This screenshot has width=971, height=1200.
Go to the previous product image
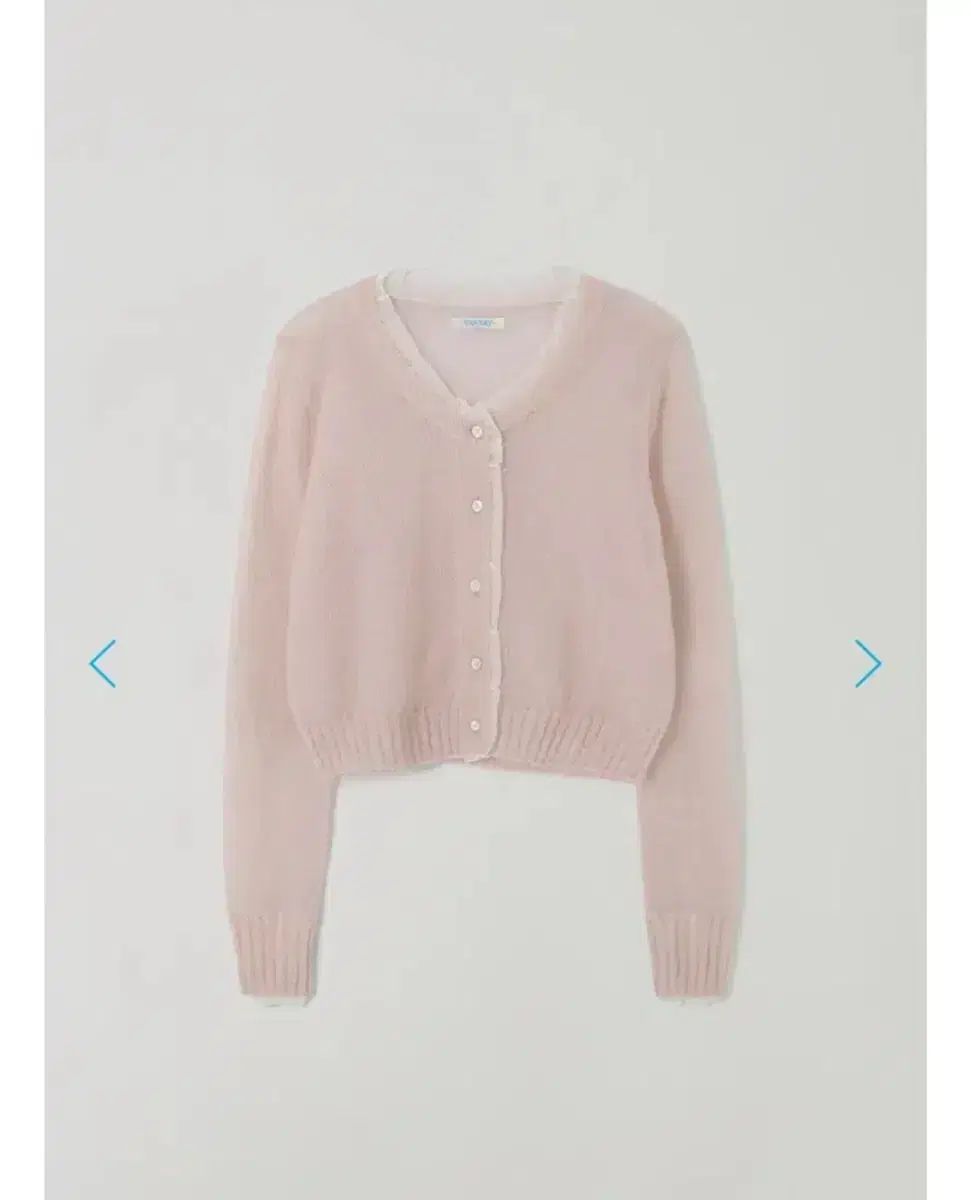(x=103, y=663)
